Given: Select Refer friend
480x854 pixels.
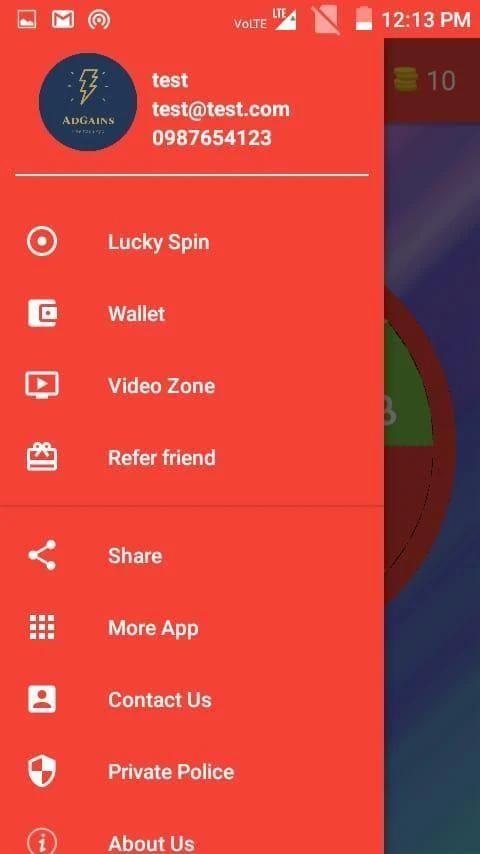Looking at the screenshot, I should [x=192, y=458].
